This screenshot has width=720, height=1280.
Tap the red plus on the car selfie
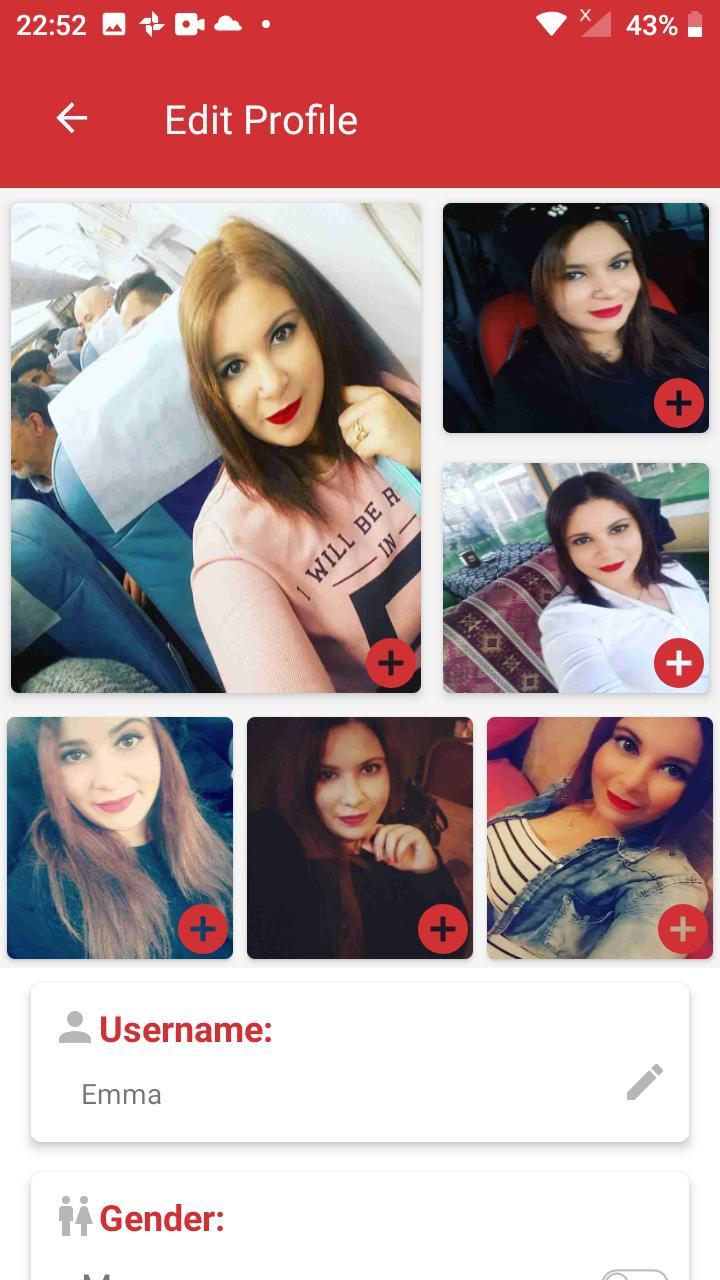point(679,403)
